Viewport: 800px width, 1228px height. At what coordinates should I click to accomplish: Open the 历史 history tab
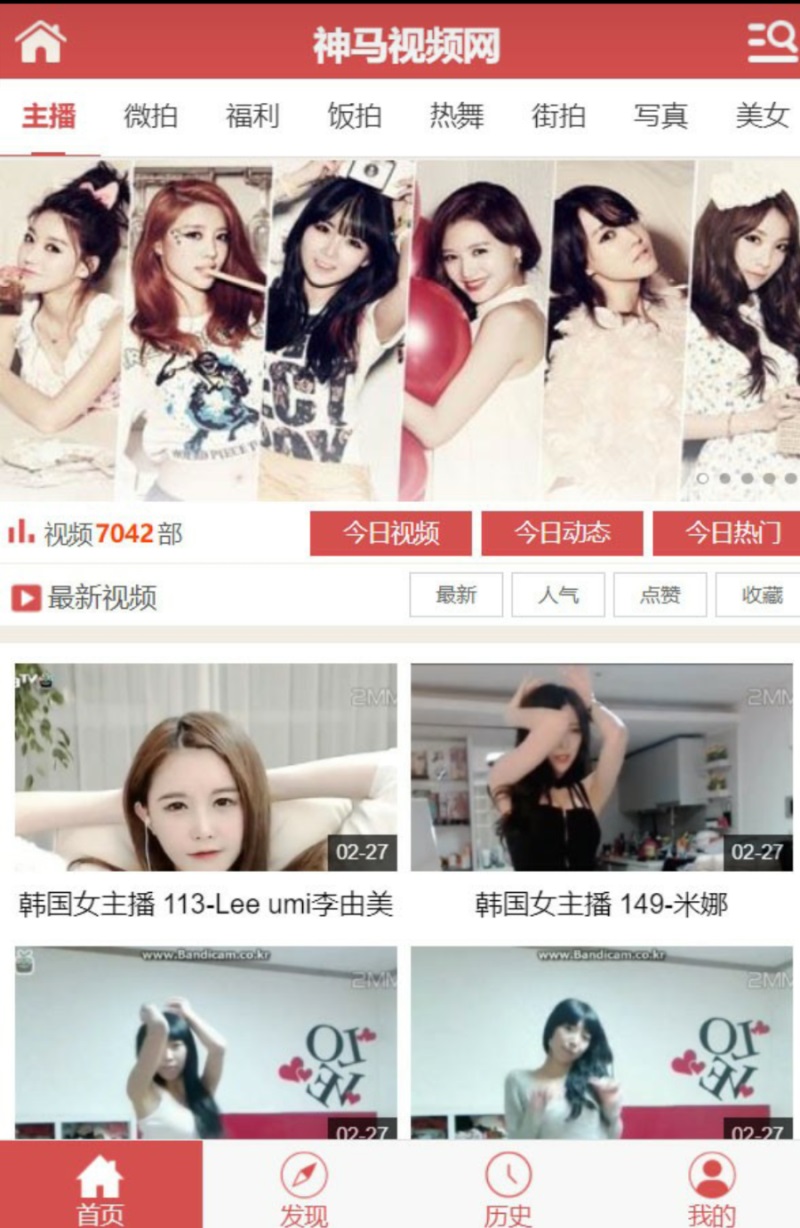[x=508, y=1187]
